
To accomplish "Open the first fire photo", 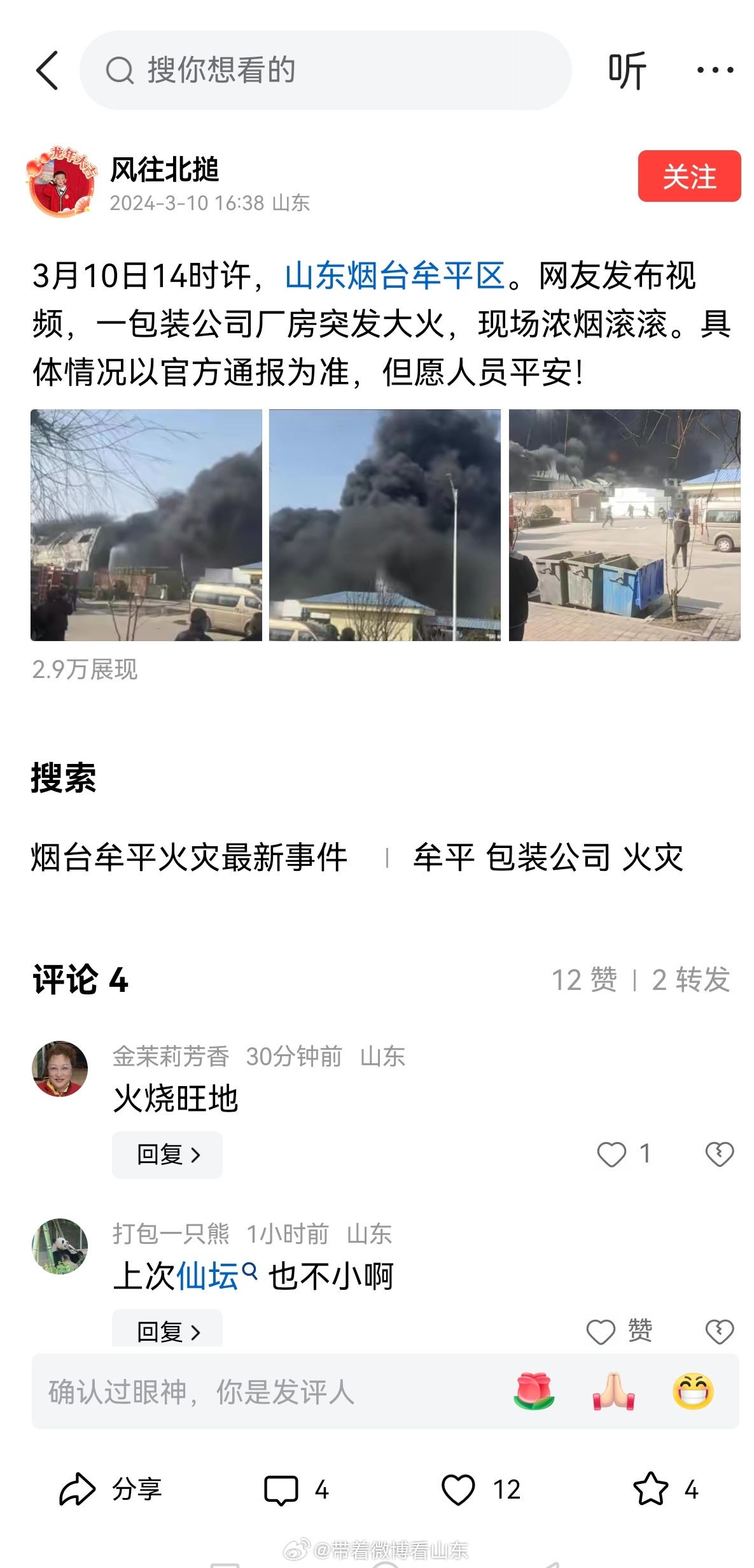I will 146,525.
